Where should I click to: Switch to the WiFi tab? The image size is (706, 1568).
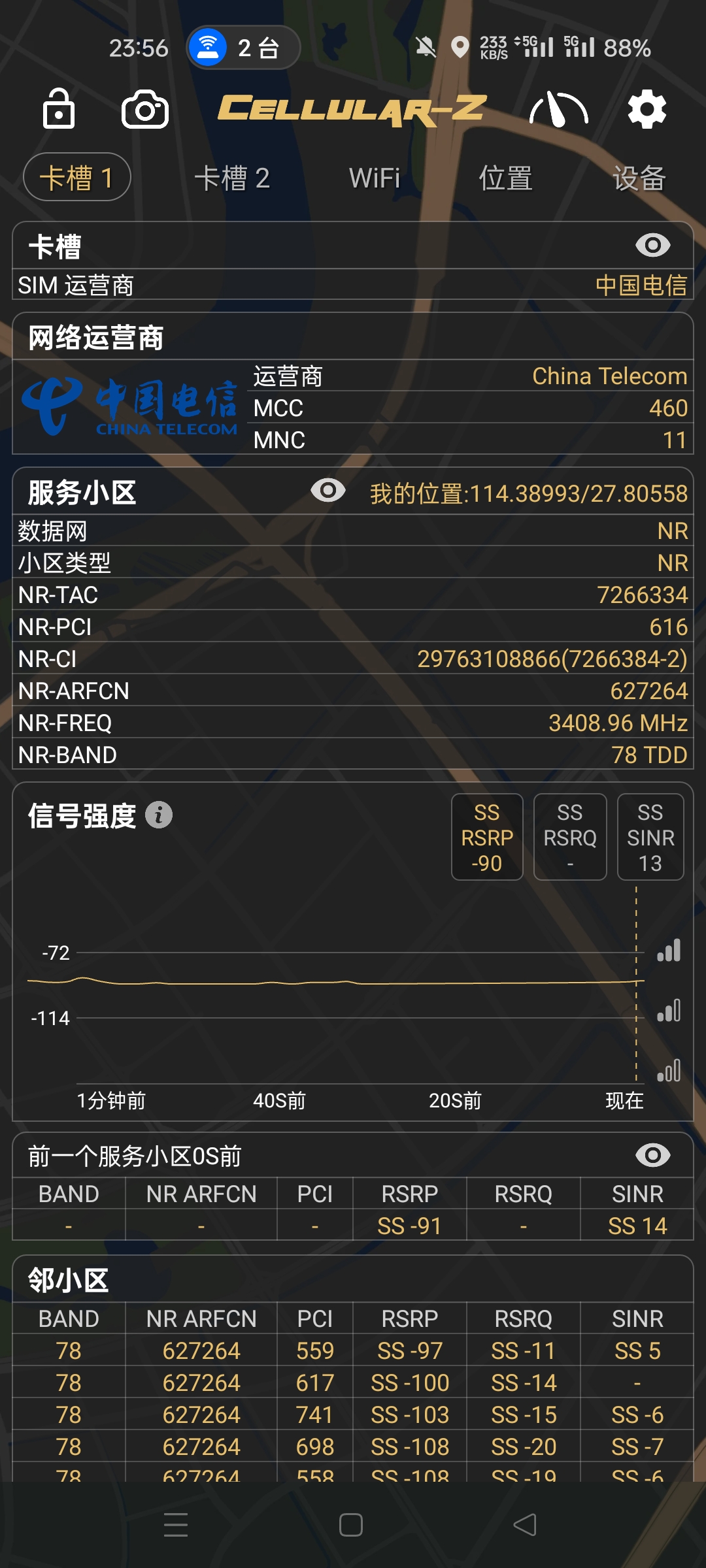pyautogui.click(x=375, y=178)
